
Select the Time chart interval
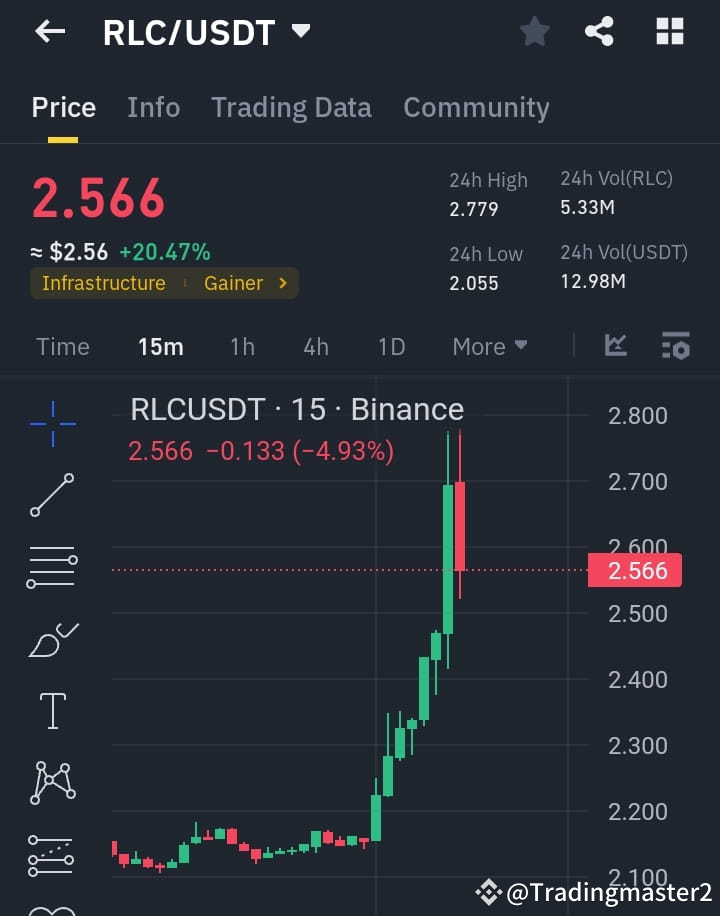tap(63, 347)
